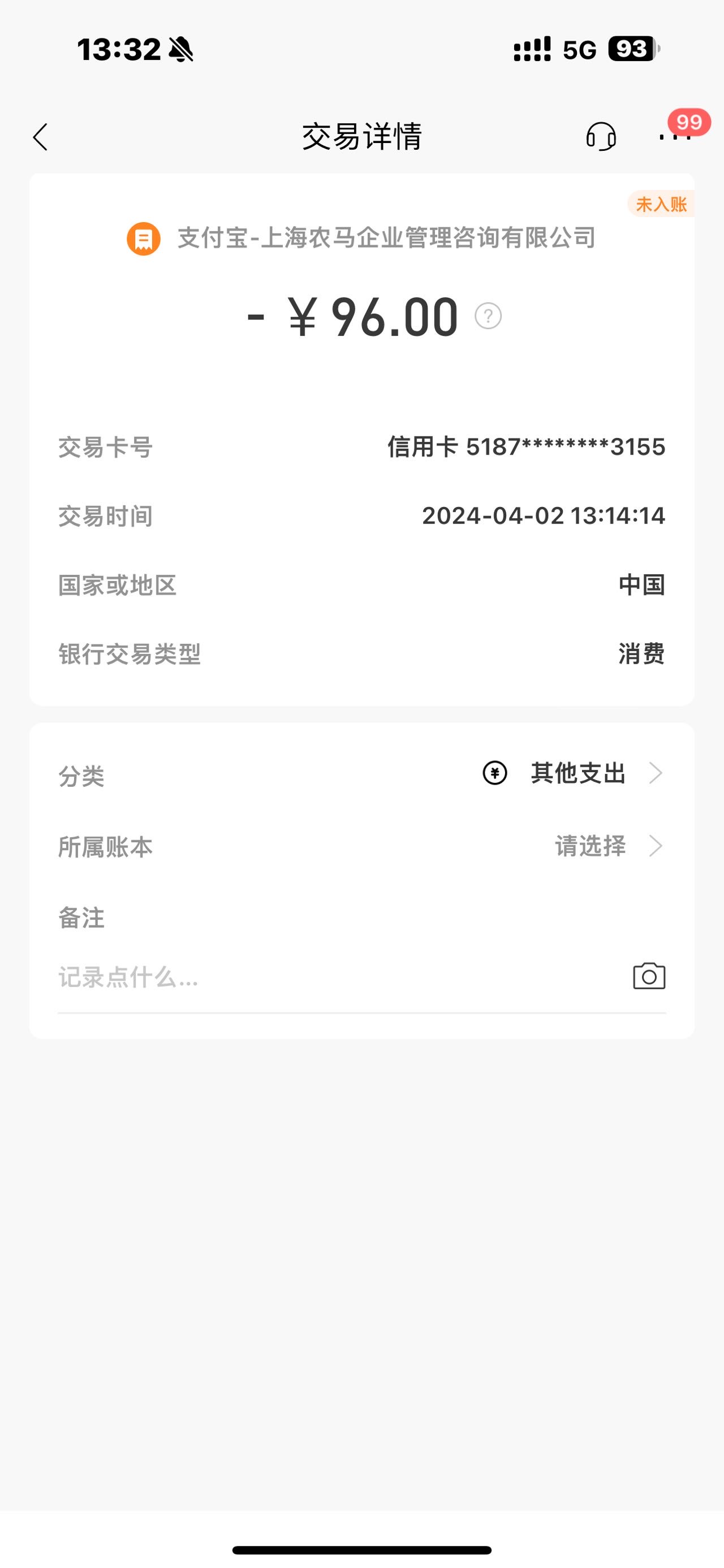
Task: Open the three-dot more menu
Action: [x=675, y=136]
